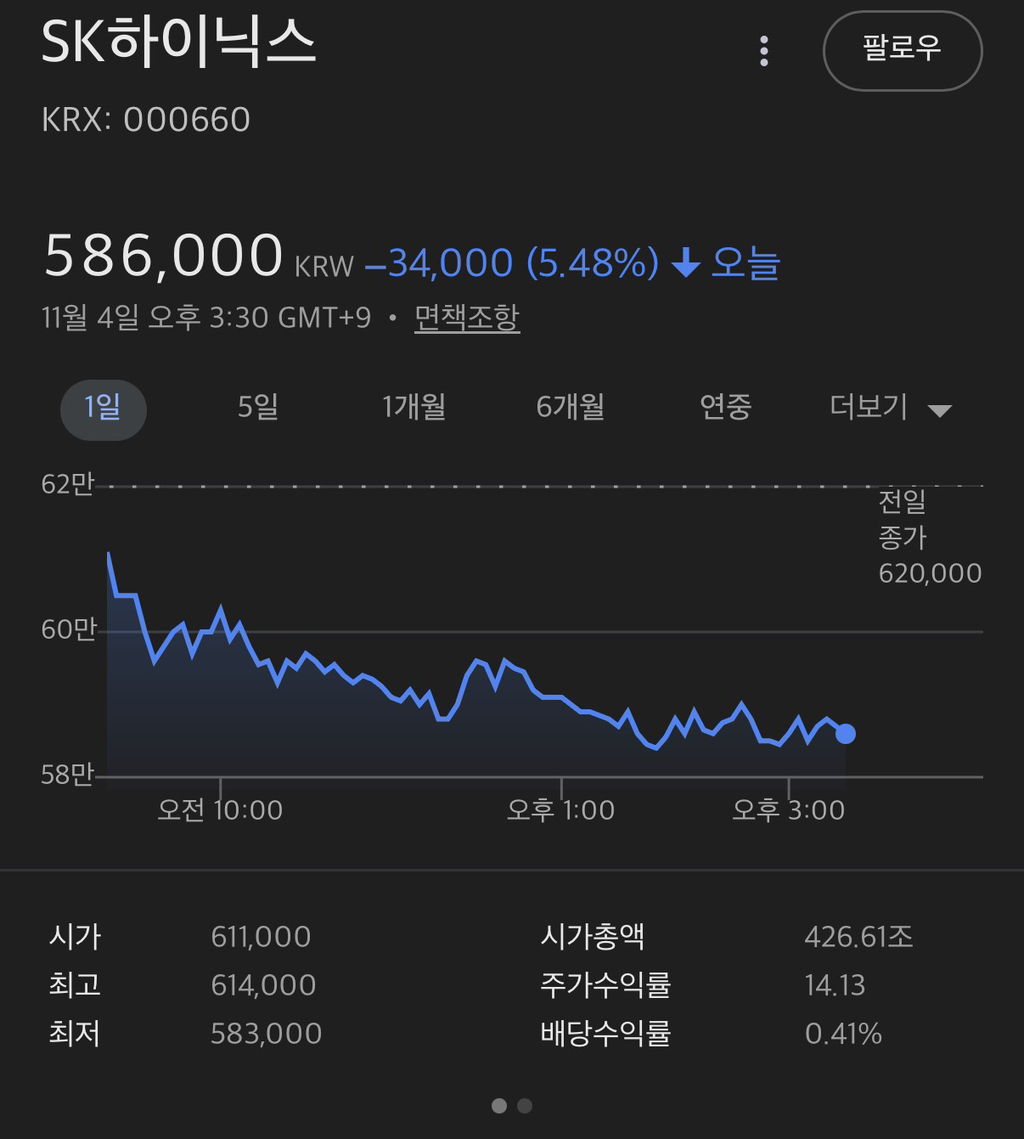Viewport: 1024px width, 1139px height.
Task: Select the 1개월 chart period
Action: pyautogui.click(x=413, y=408)
